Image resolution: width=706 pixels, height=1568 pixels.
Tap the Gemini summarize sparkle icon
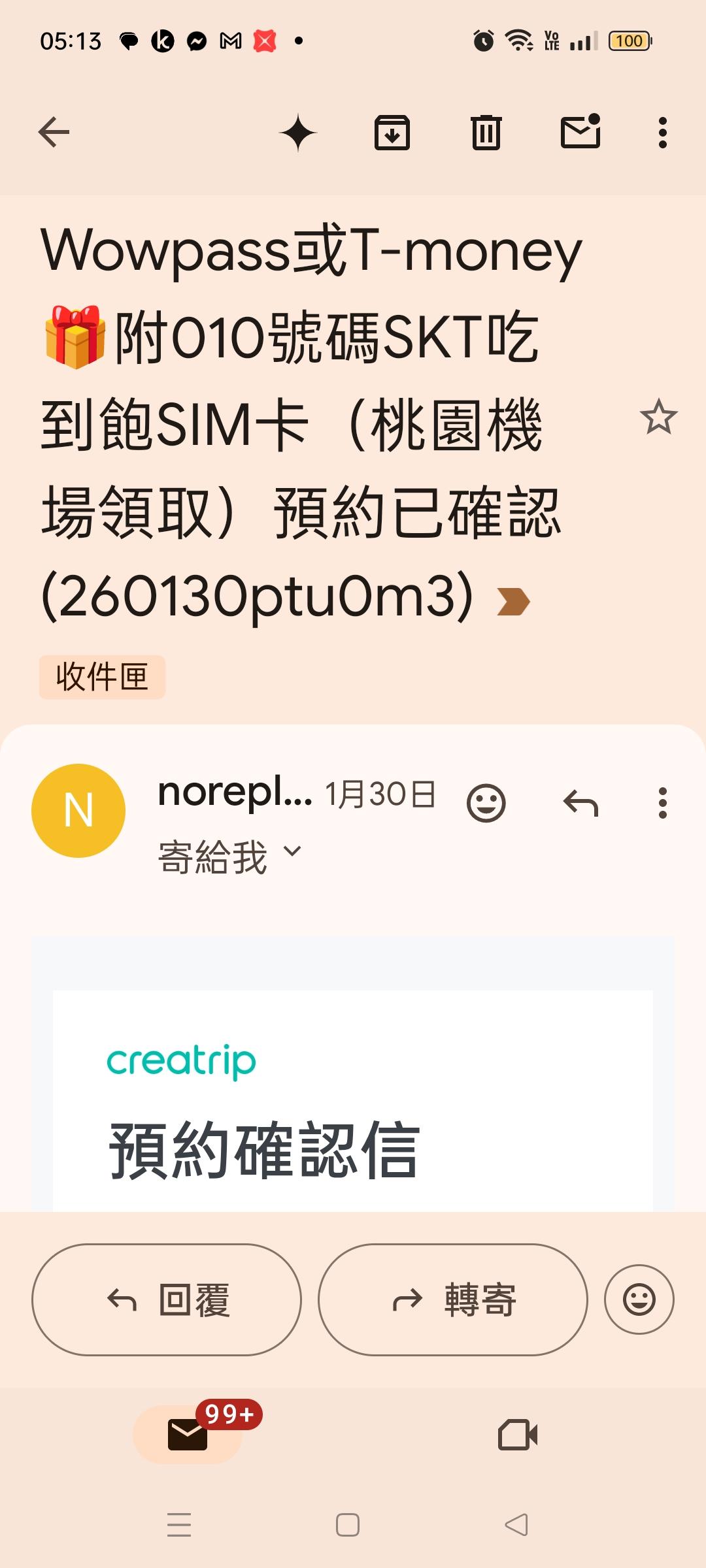[x=297, y=131]
